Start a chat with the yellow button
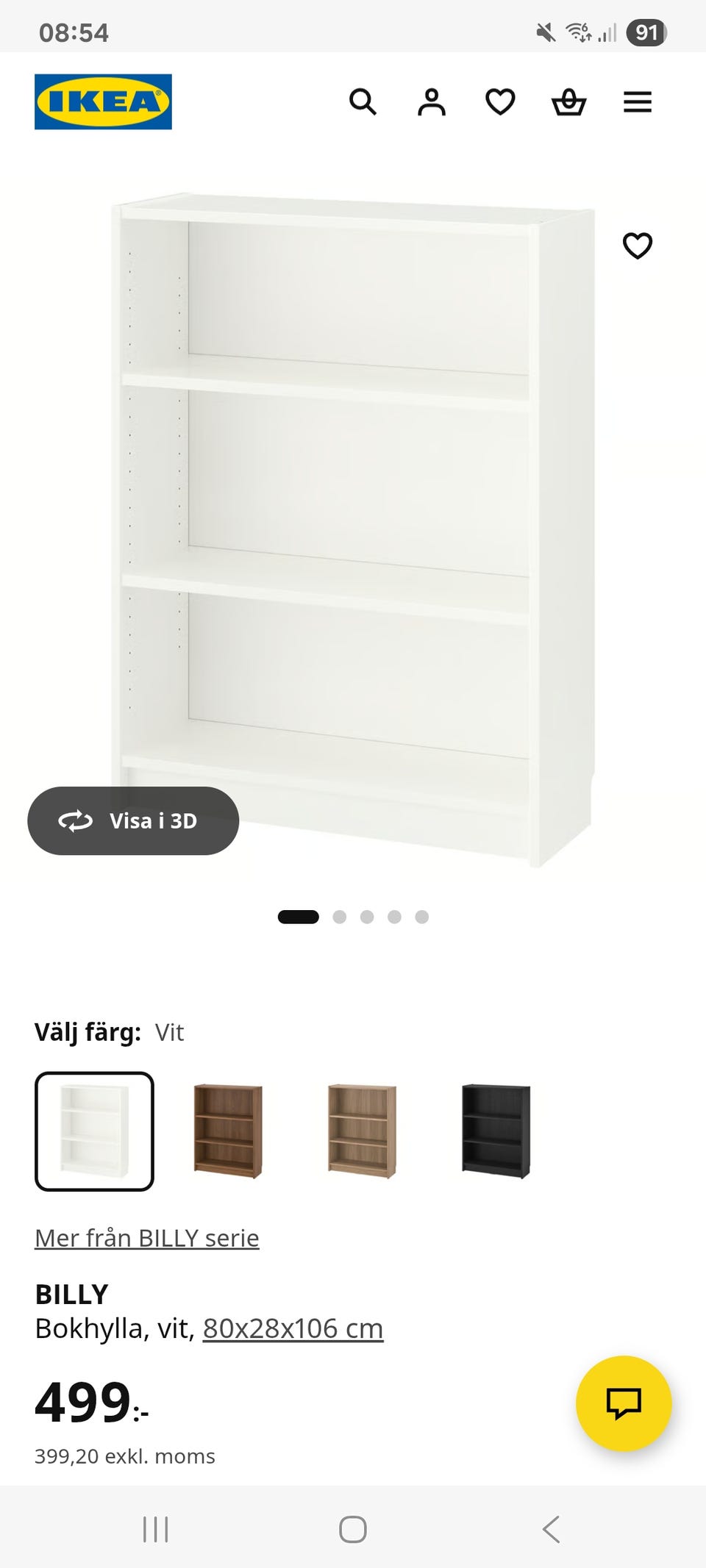The image size is (706, 1568). pyautogui.click(x=624, y=1403)
